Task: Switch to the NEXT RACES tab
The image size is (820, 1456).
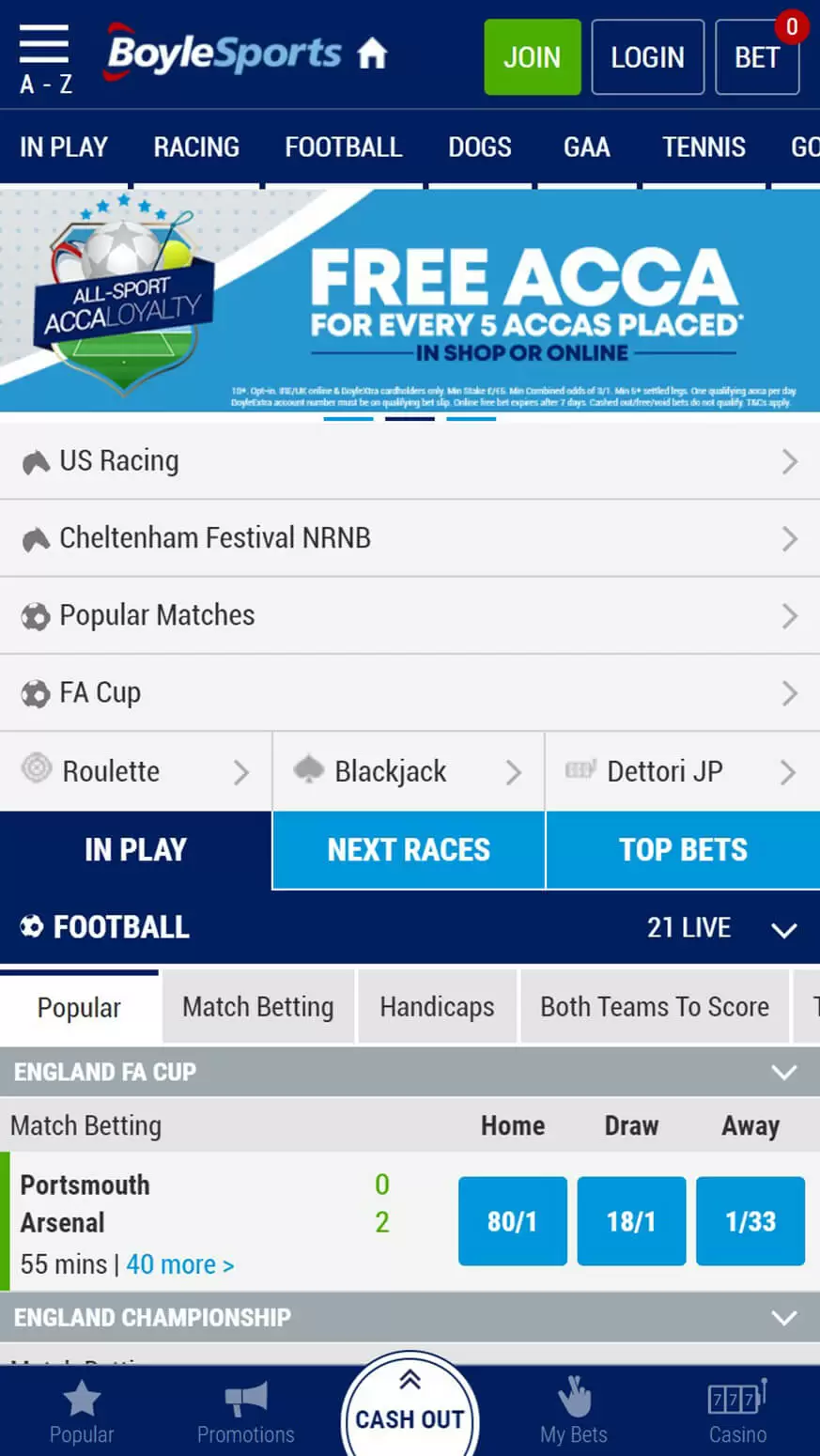Action: tap(409, 849)
